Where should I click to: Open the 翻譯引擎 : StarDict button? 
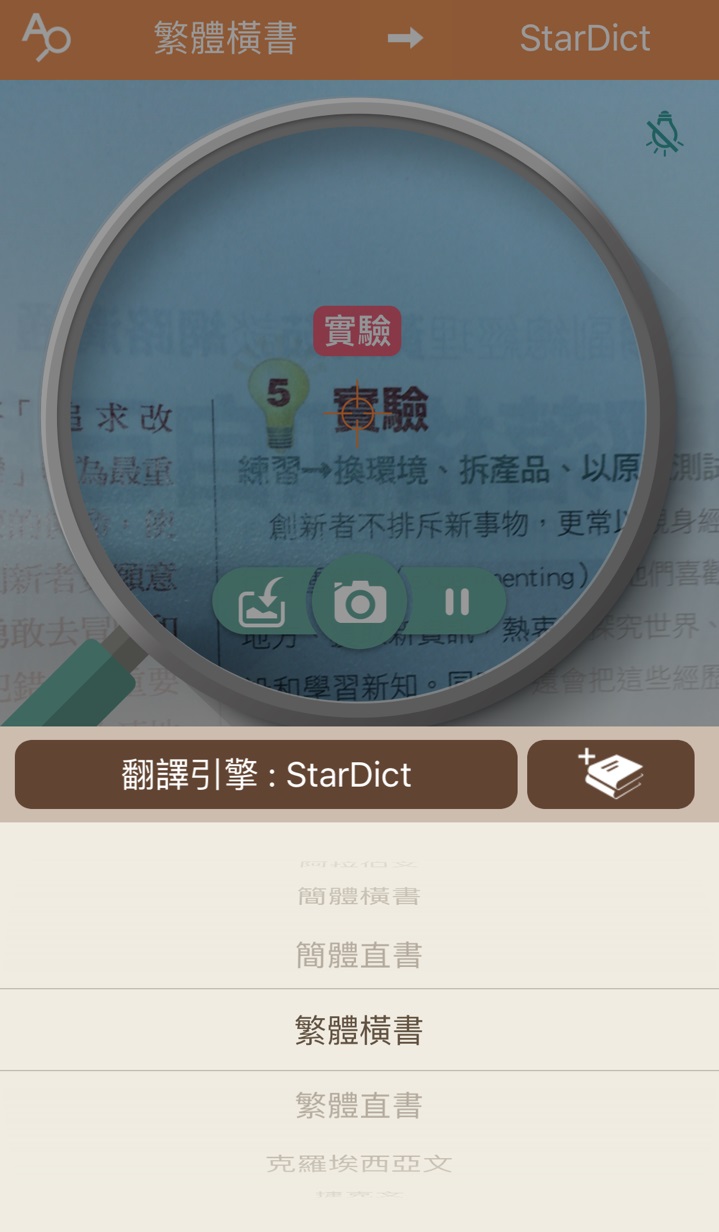[x=266, y=774]
